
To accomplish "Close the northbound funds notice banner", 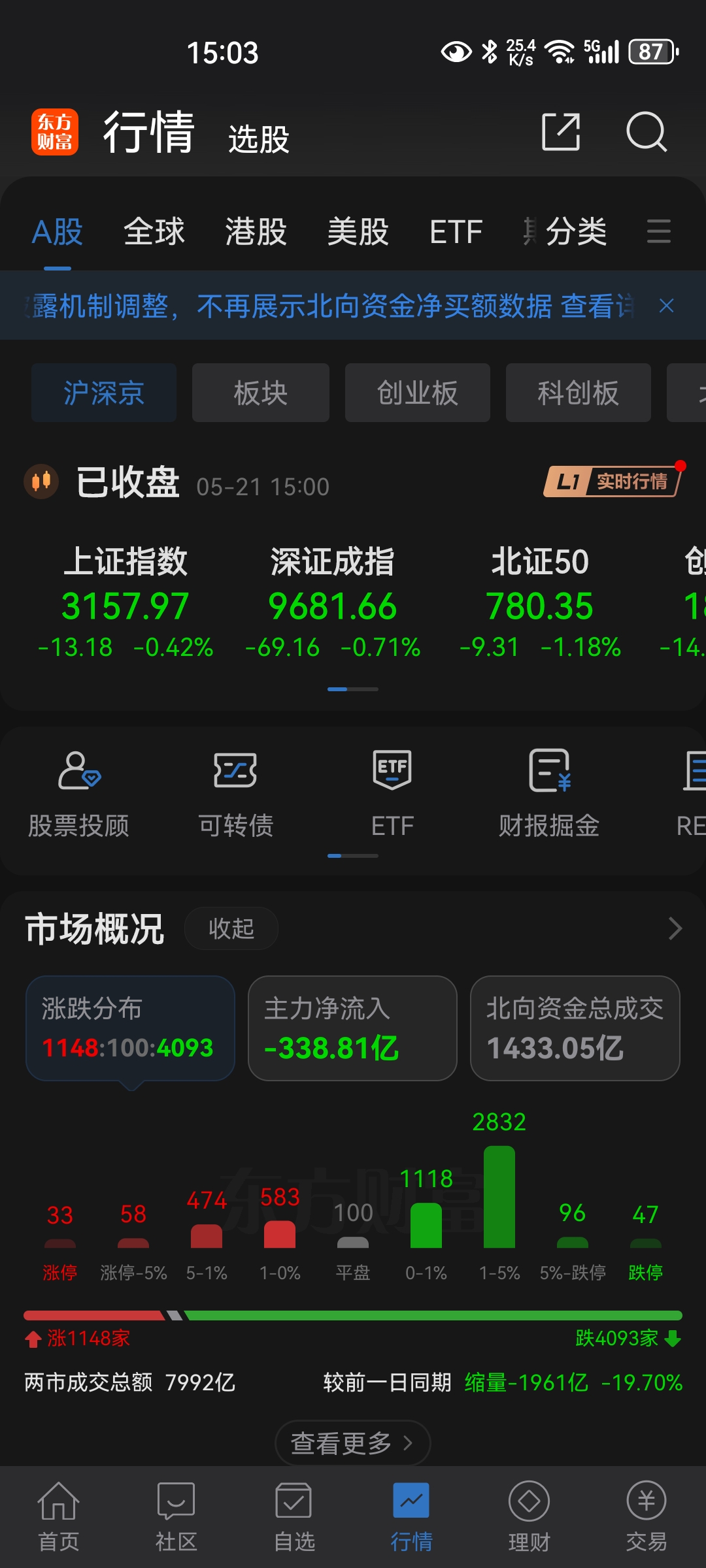I will [665, 305].
